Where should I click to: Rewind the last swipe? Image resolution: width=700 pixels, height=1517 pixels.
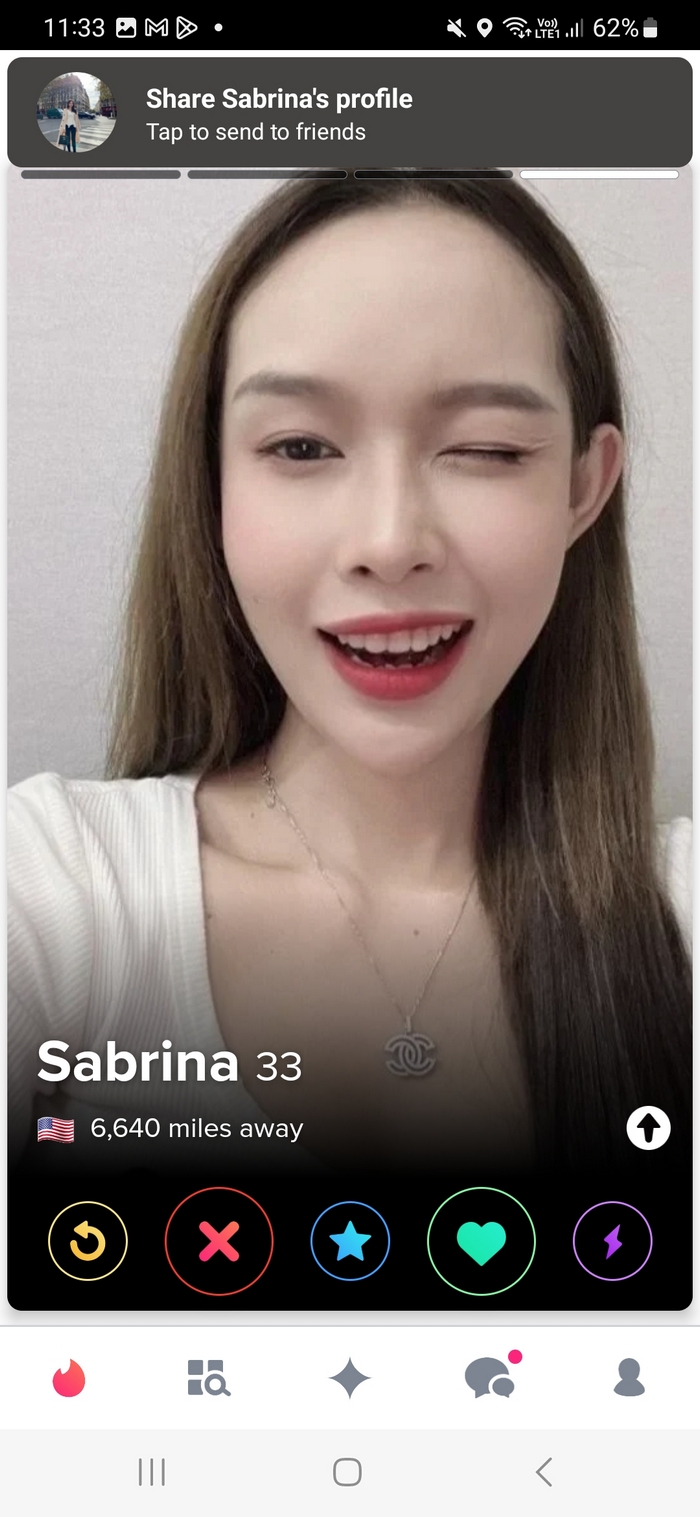pos(88,1241)
